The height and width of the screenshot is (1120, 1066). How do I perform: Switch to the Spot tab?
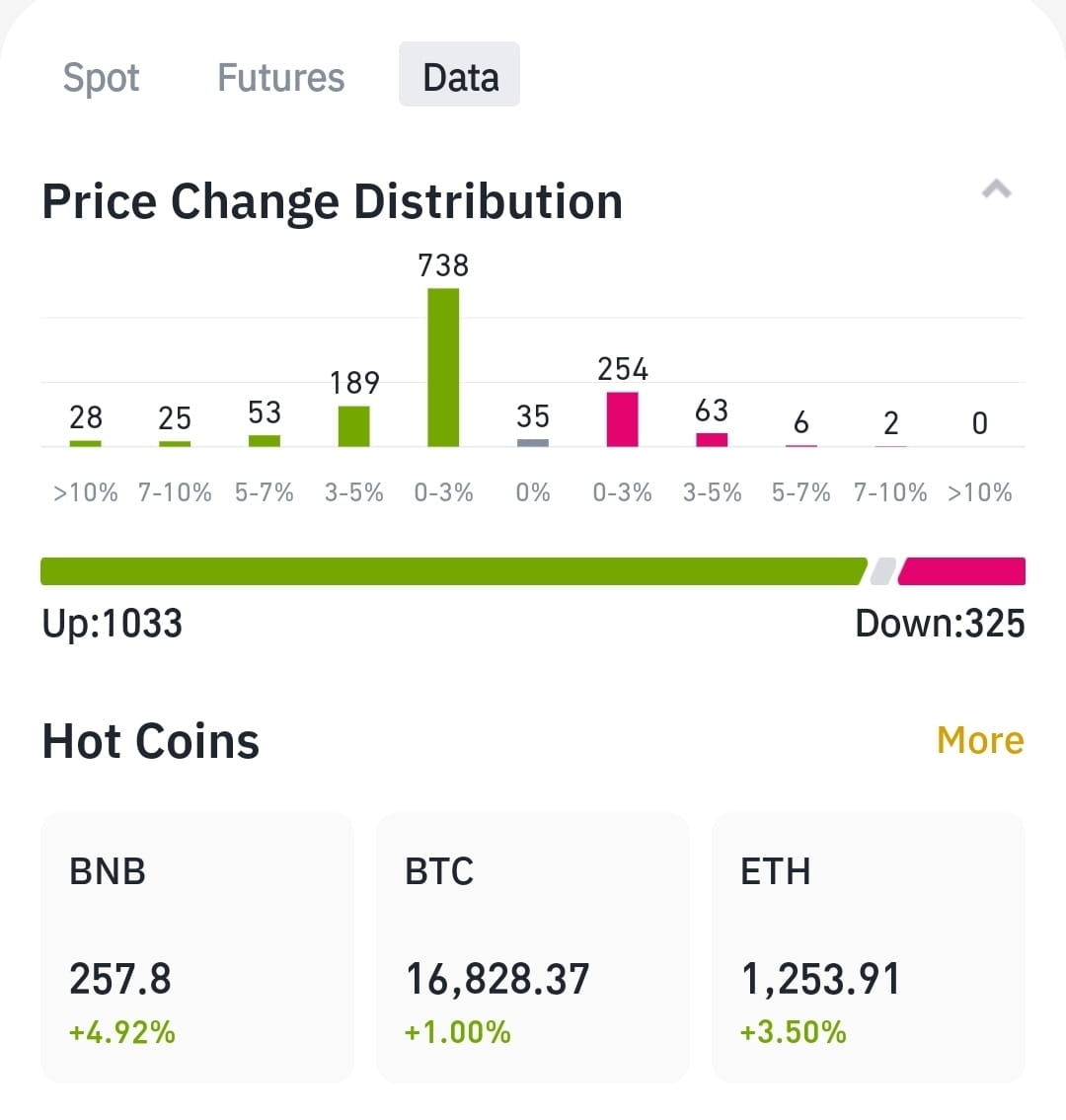point(101,77)
